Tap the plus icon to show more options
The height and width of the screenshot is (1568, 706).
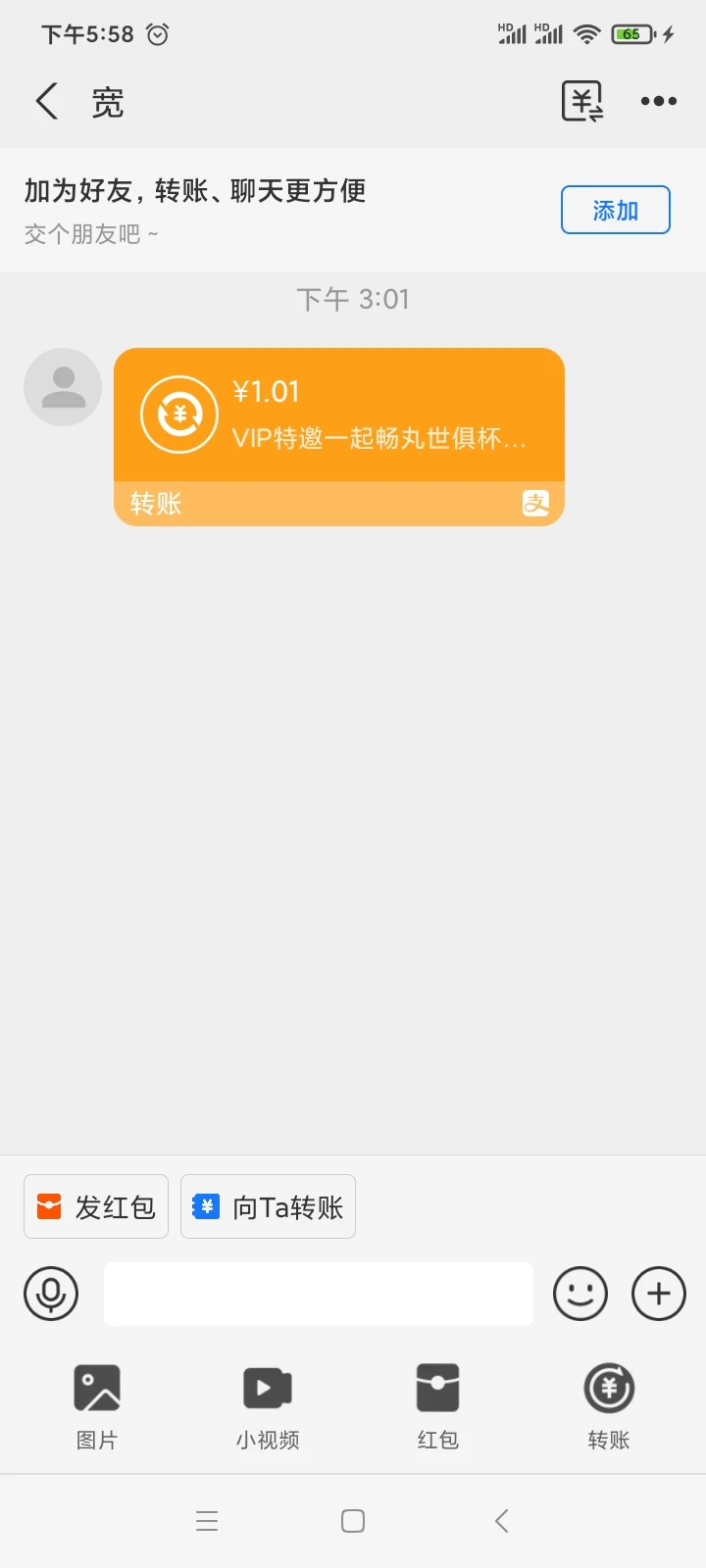pyautogui.click(x=658, y=1294)
